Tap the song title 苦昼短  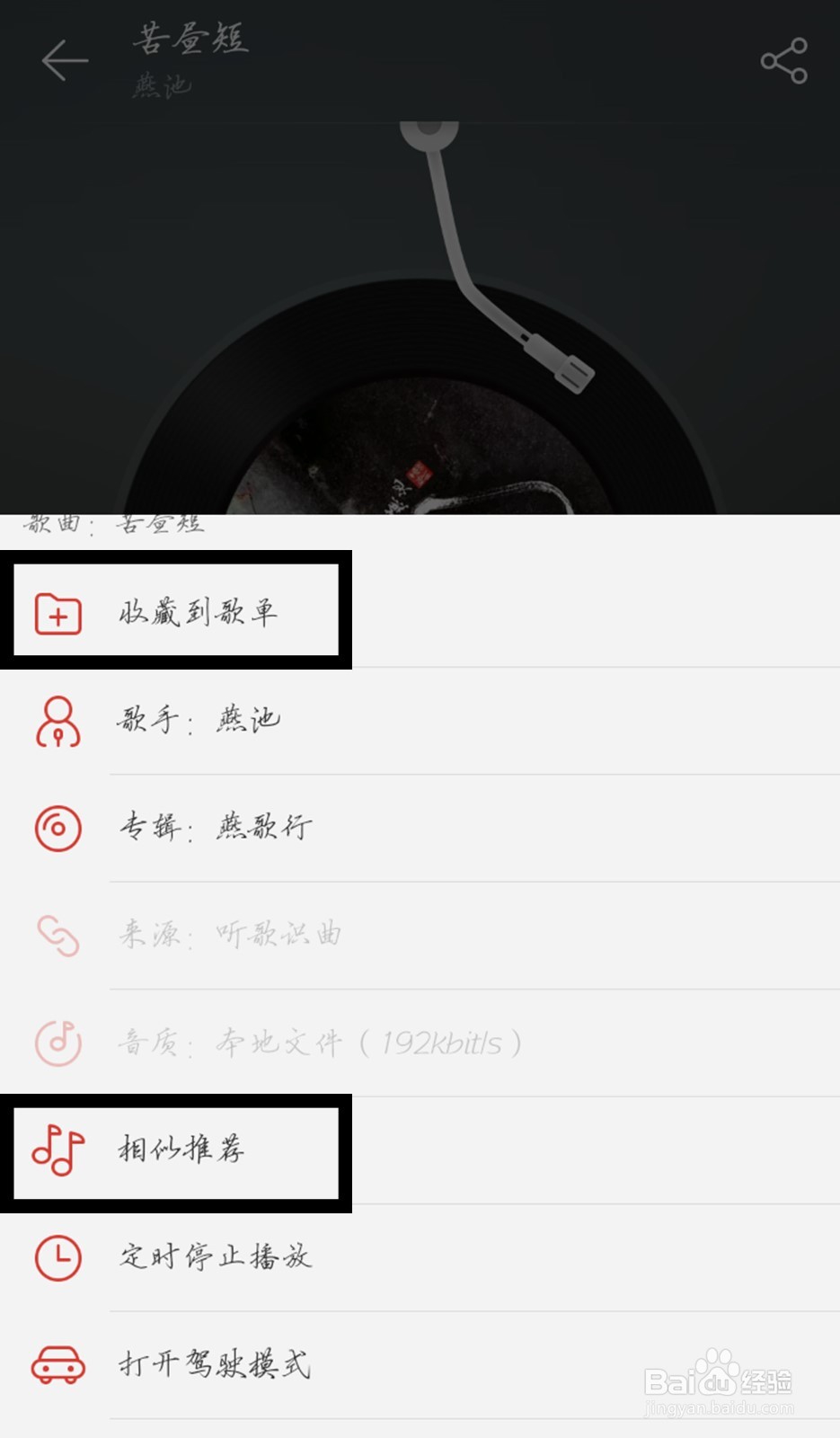click(x=190, y=38)
